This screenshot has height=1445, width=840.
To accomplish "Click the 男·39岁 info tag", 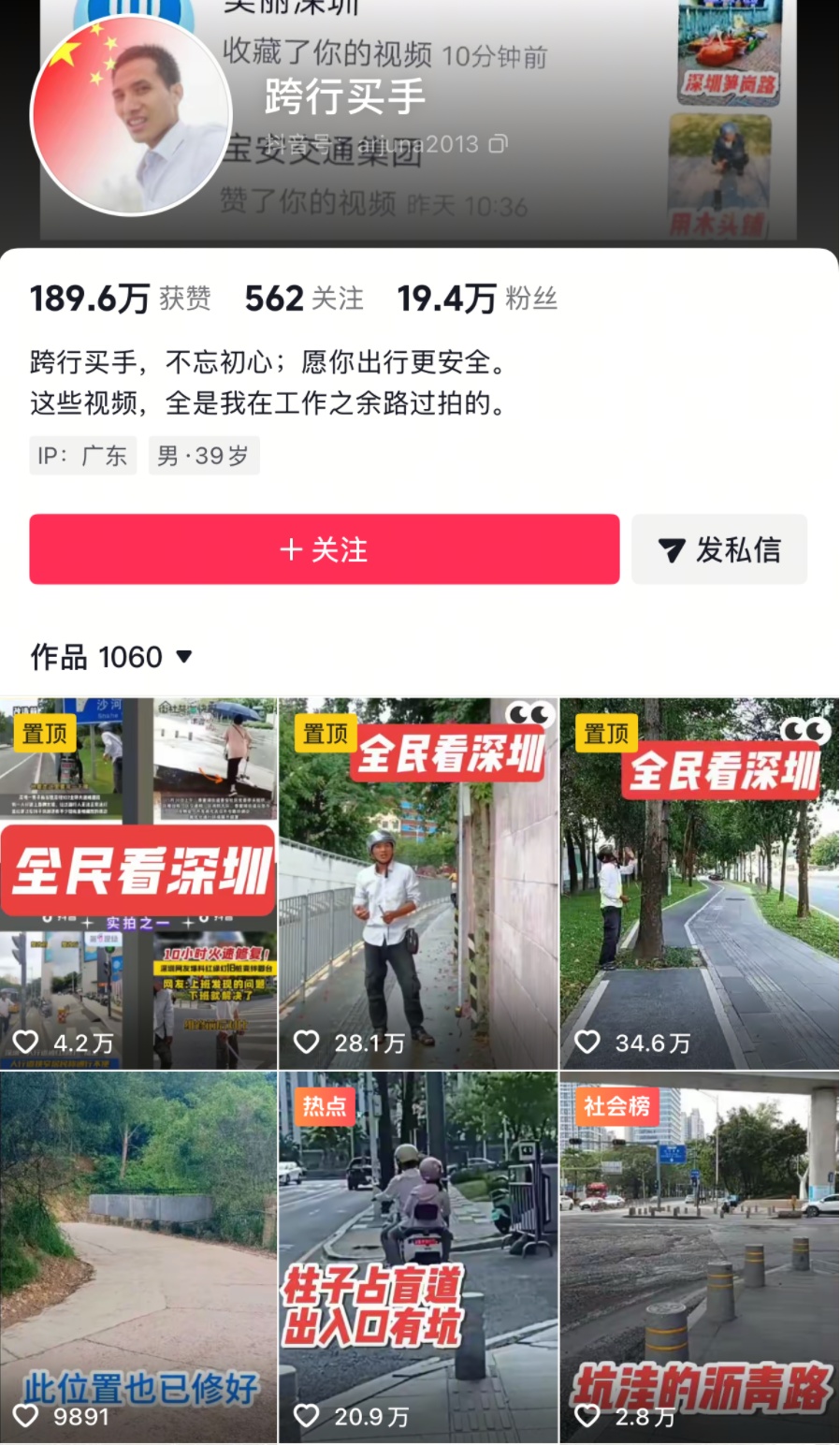I will [203, 456].
